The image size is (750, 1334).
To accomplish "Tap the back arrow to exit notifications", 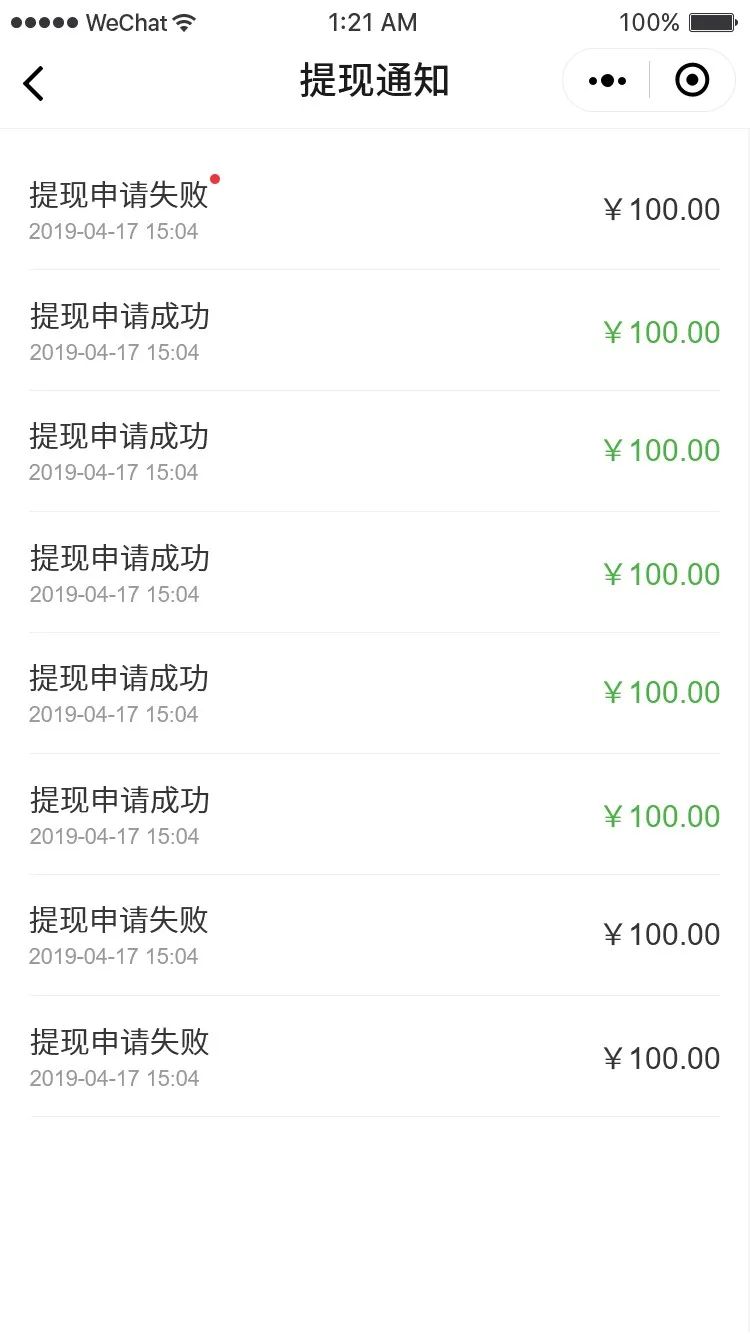I will (33, 83).
